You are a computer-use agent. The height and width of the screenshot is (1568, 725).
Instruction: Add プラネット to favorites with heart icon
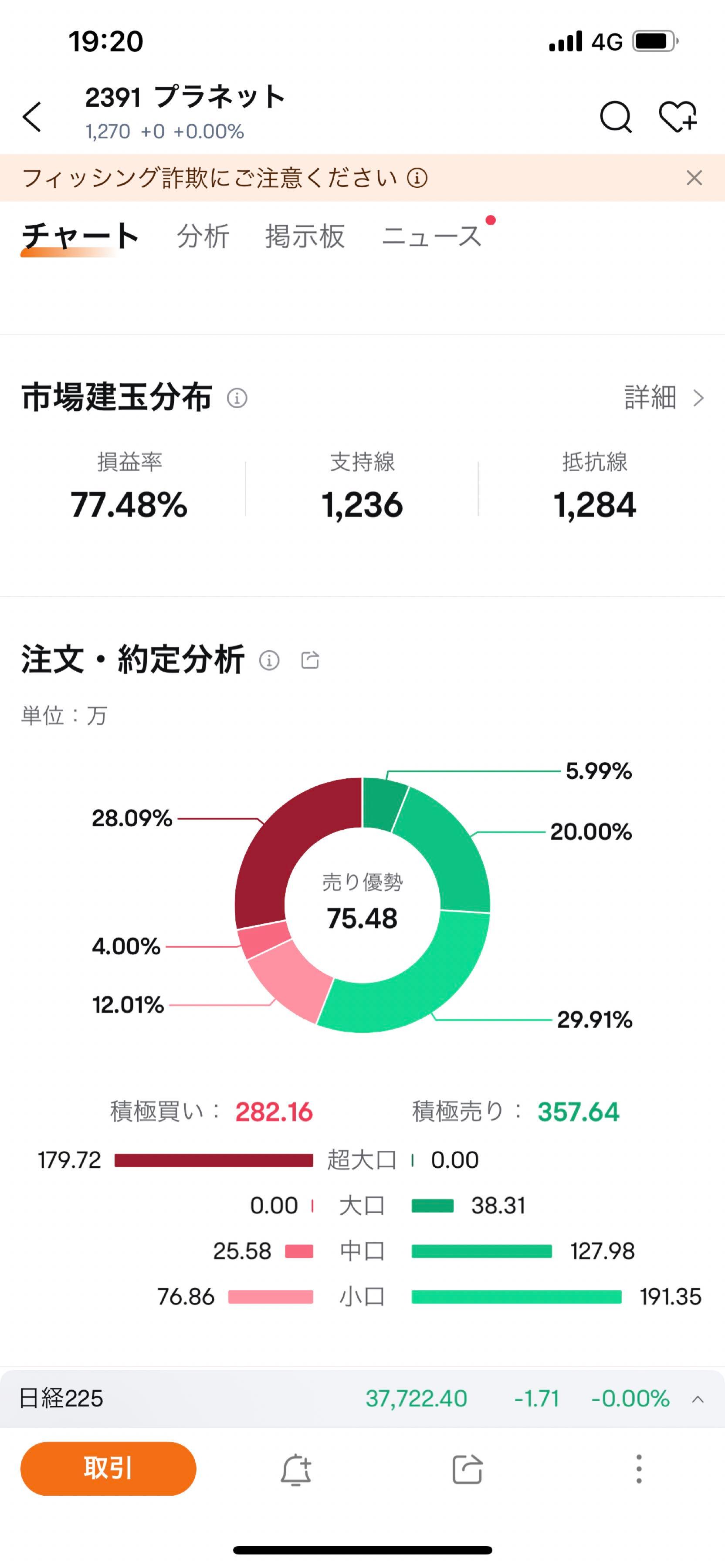678,116
